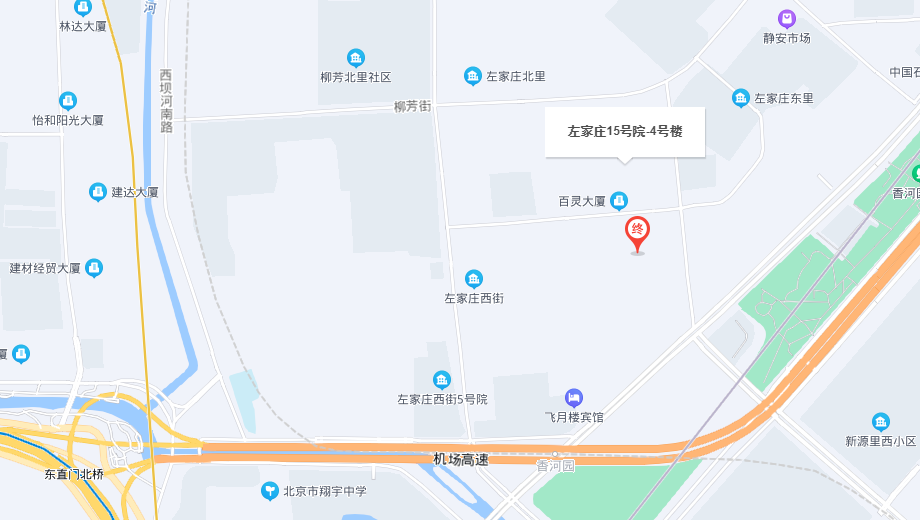Tap the 静安市场 shopping marker
This screenshot has height=520, width=920.
(787, 19)
